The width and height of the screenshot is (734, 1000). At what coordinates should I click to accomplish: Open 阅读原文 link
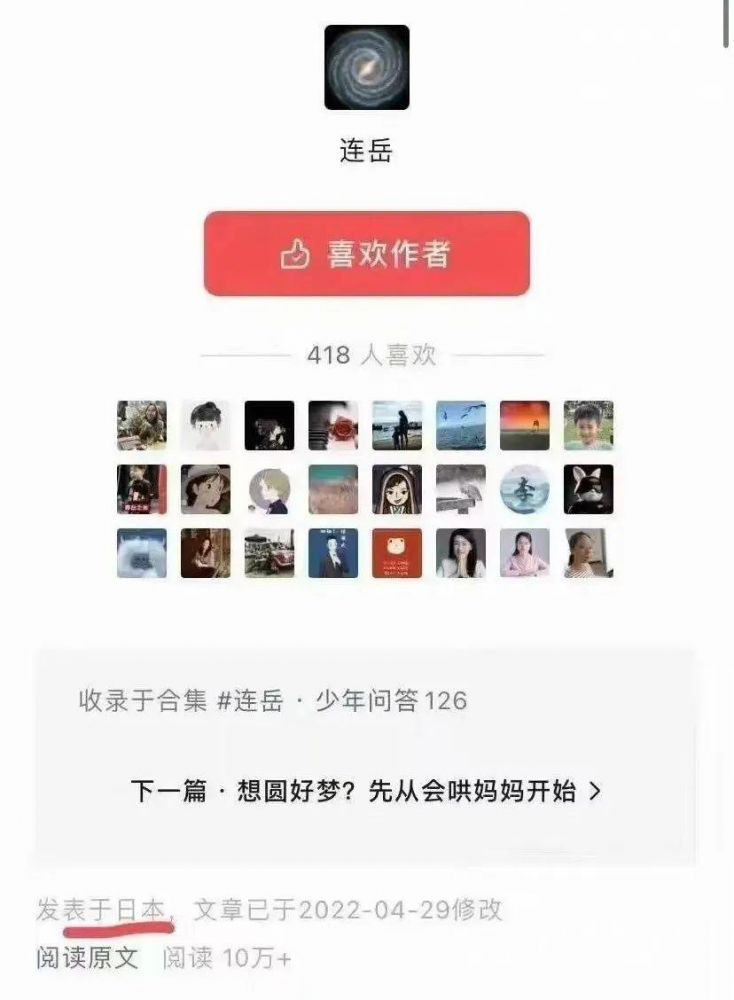[x=87, y=957]
